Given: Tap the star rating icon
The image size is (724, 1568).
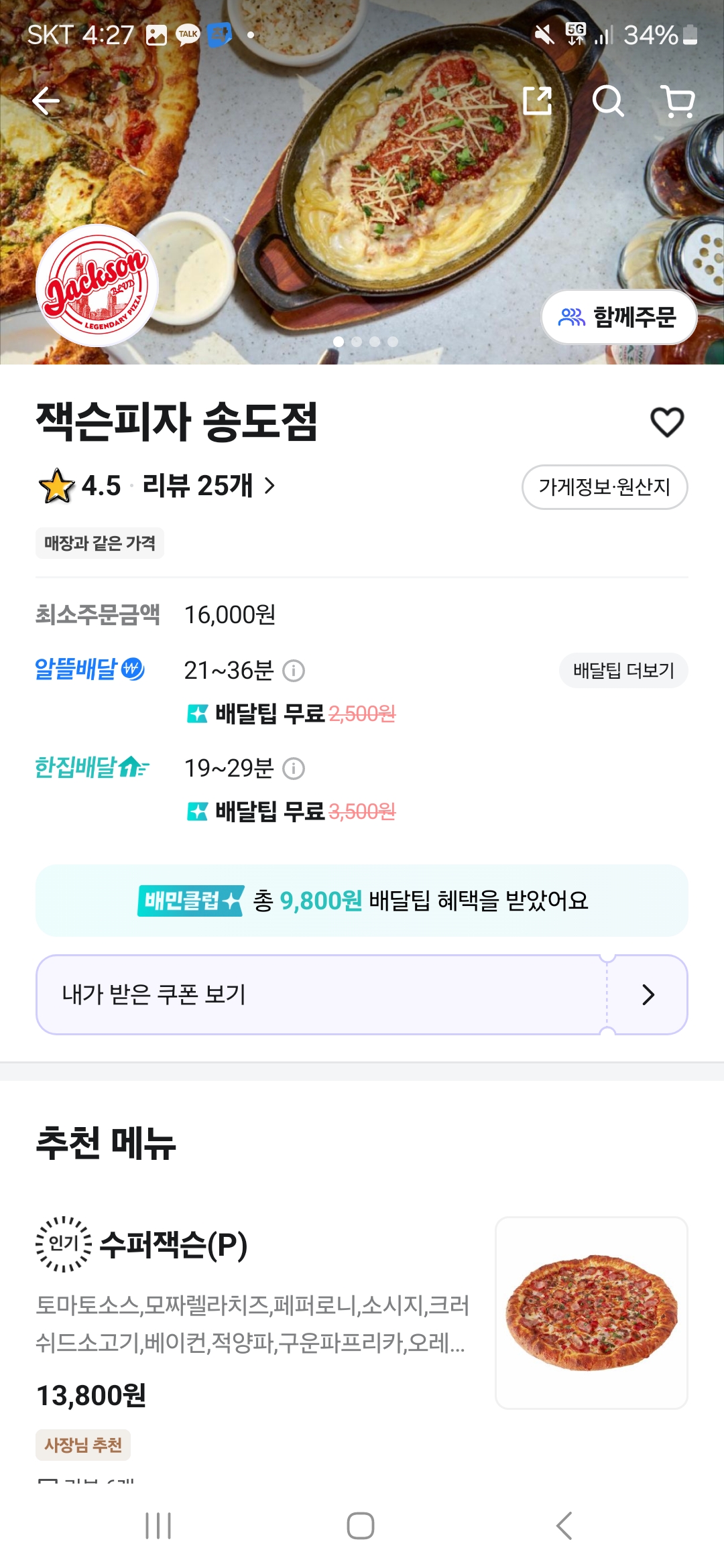Looking at the screenshot, I should tap(57, 487).
